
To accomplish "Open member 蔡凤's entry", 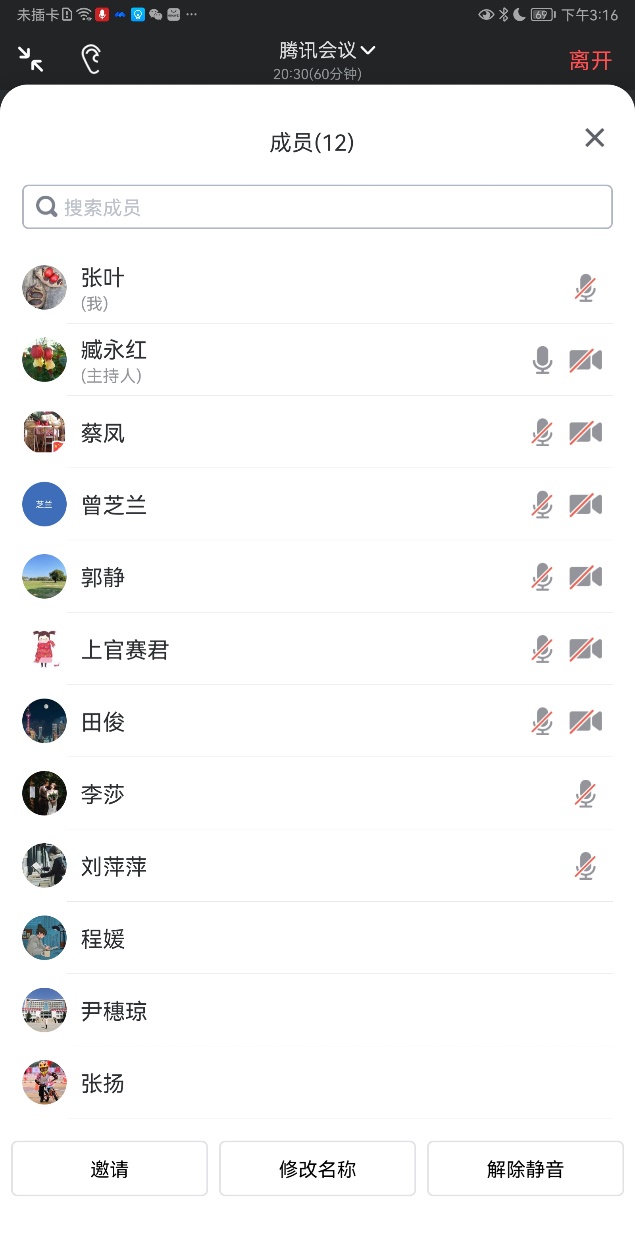I will pos(300,433).
